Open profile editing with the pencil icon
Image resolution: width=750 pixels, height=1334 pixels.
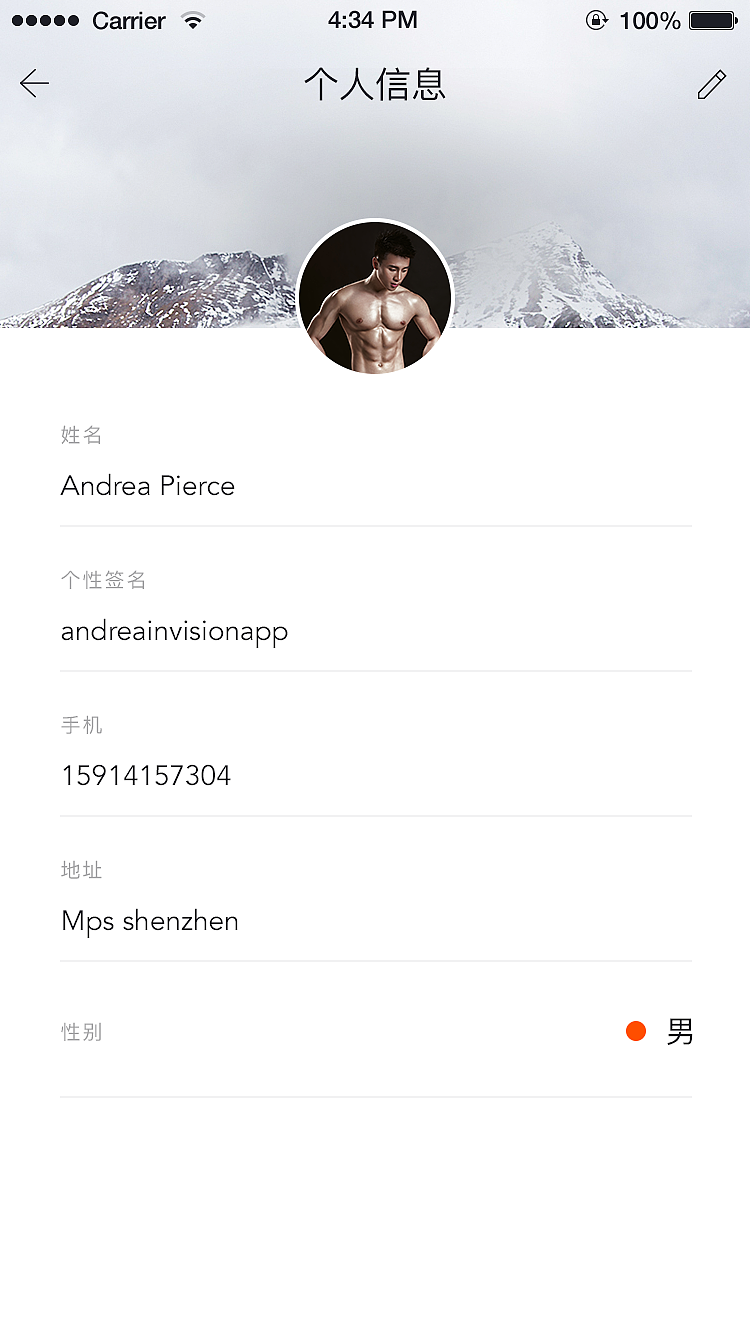pyautogui.click(x=711, y=84)
